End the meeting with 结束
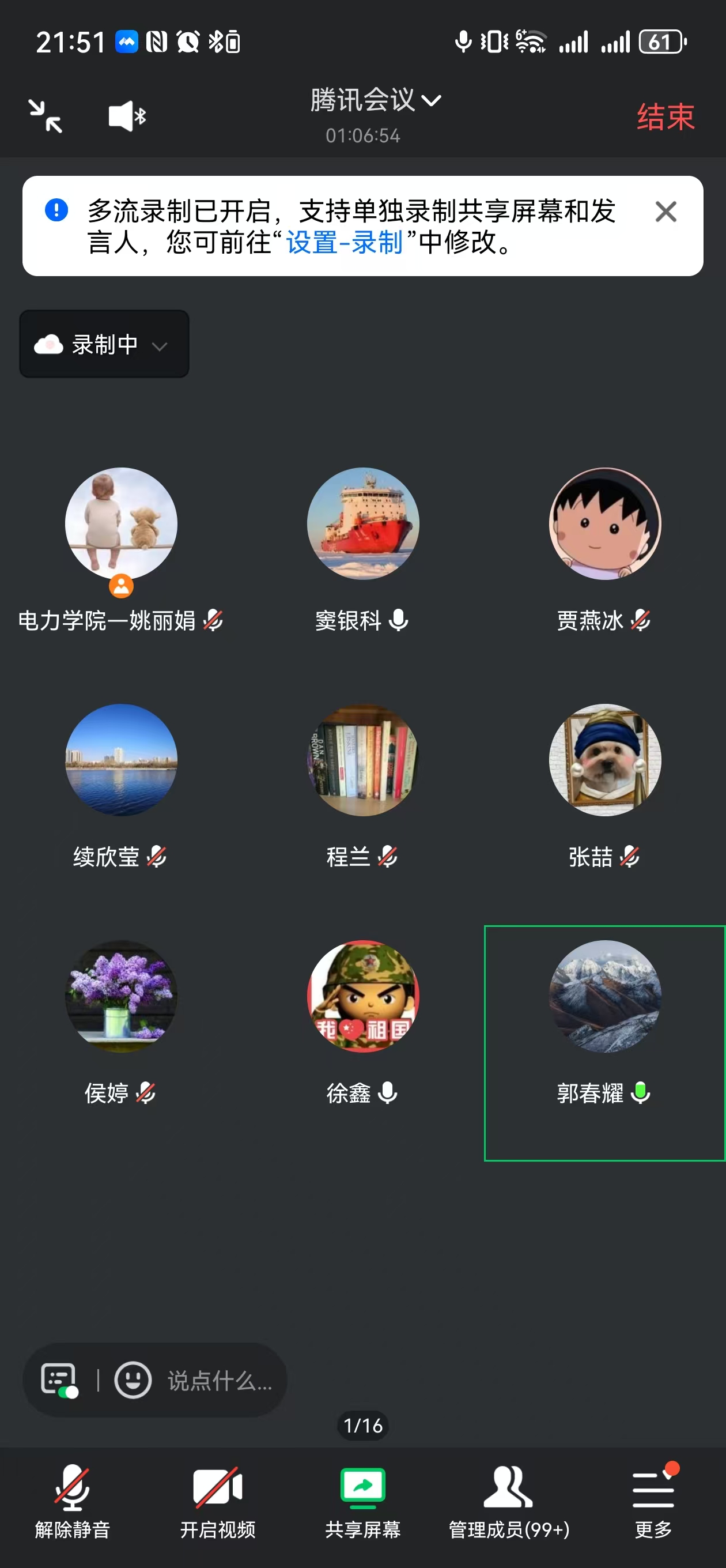The width and height of the screenshot is (726, 1568). point(664,117)
